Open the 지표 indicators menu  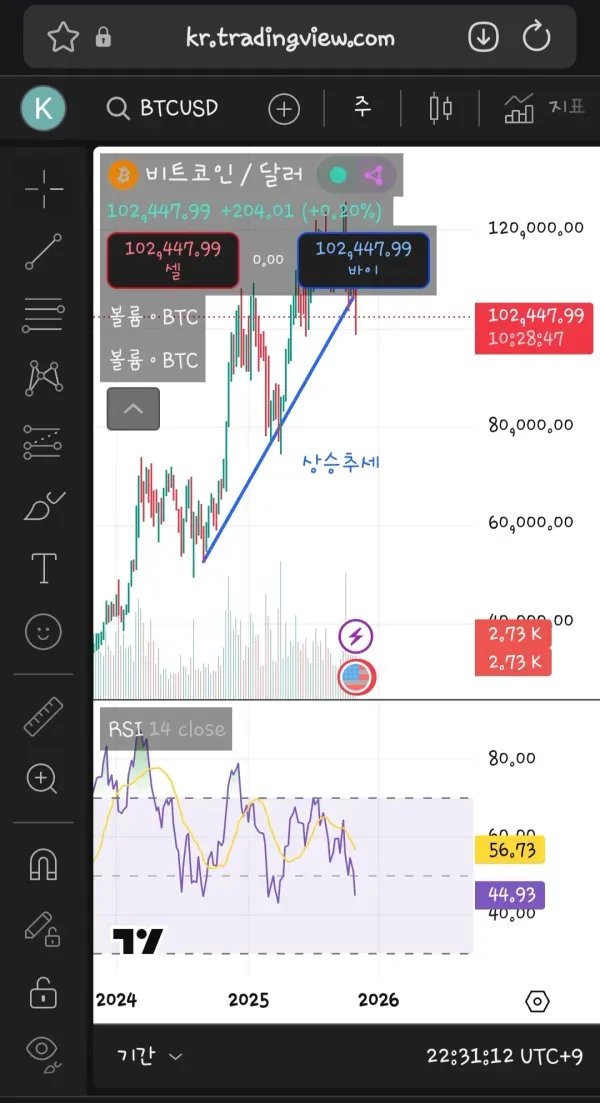pos(545,108)
